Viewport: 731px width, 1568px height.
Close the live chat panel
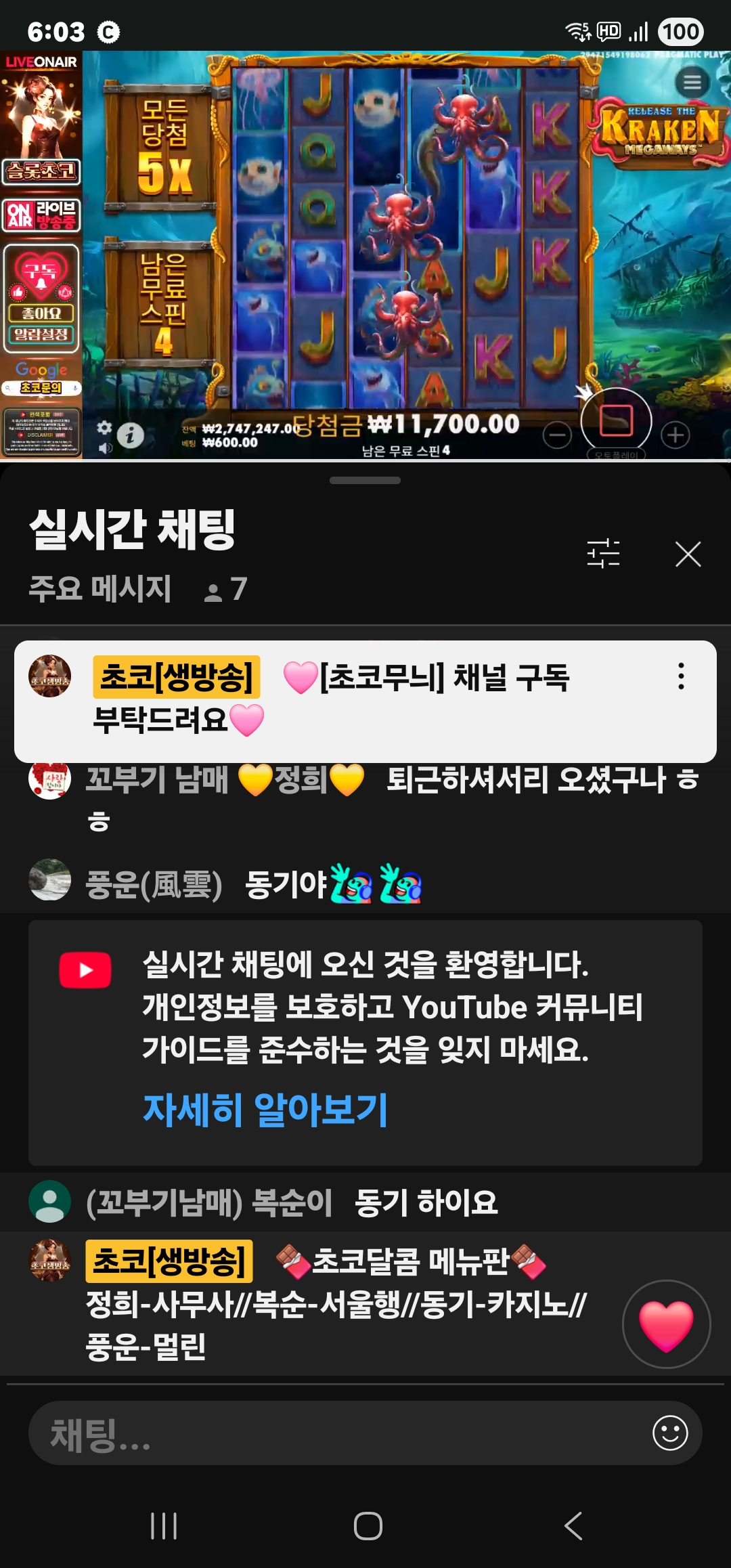(688, 554)
